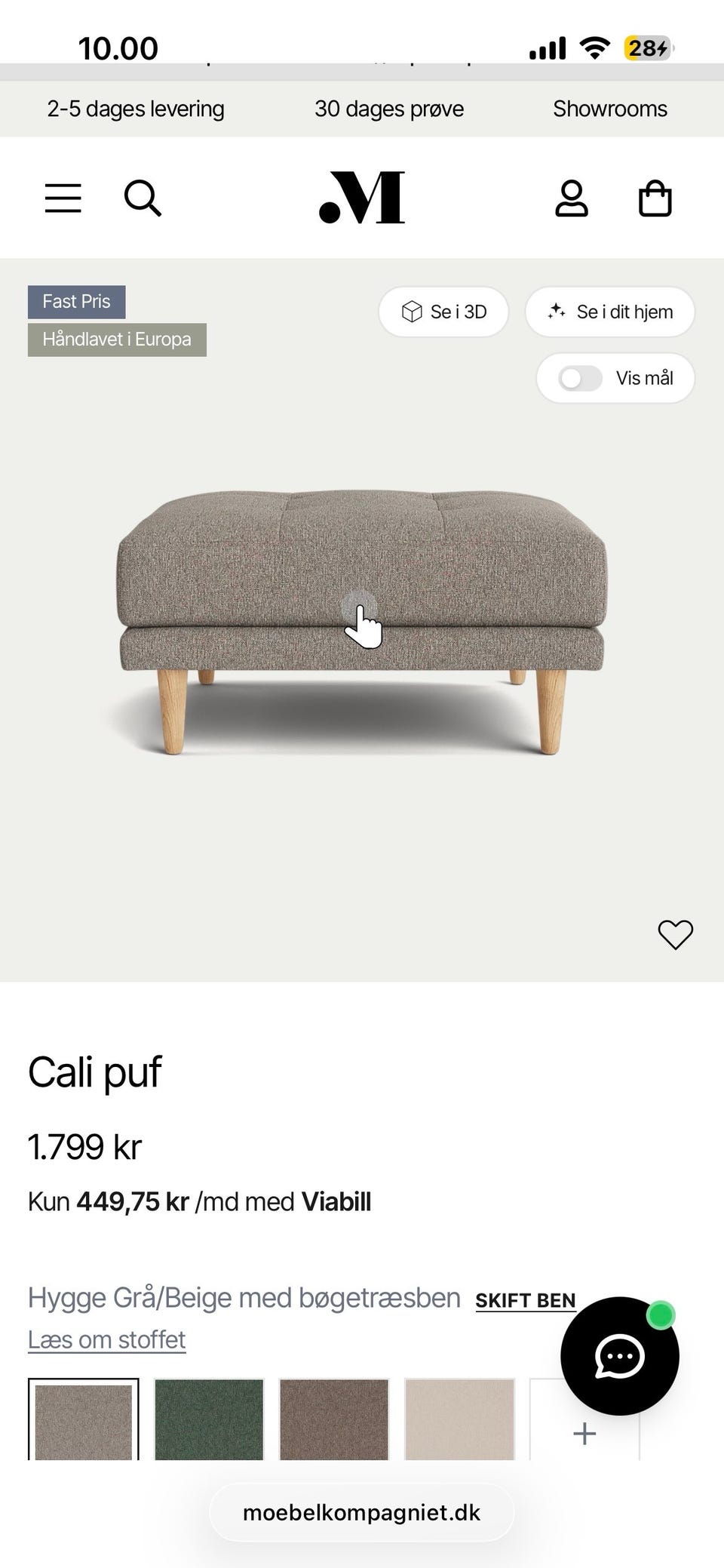Tap the moebelkompagniet.dk address pill
Viewport: 724px width, 1568px height.
tap(361, 1512)
